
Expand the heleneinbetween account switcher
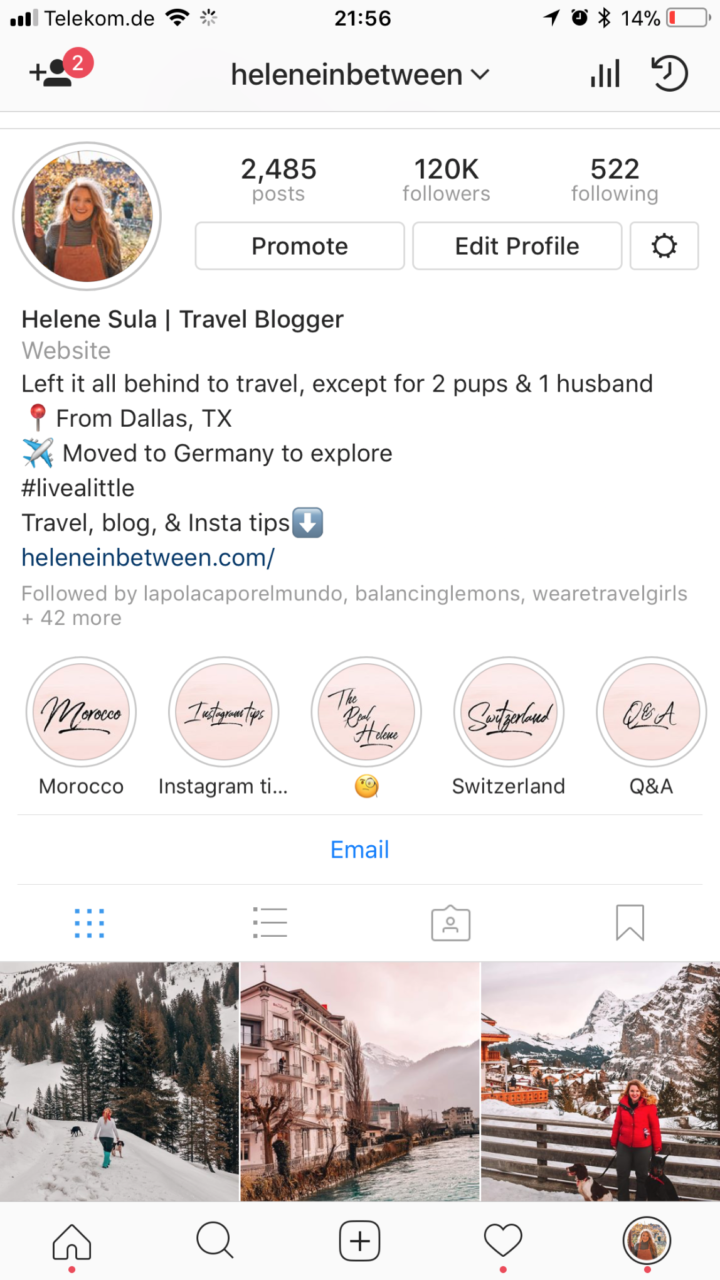coord(360,74)
